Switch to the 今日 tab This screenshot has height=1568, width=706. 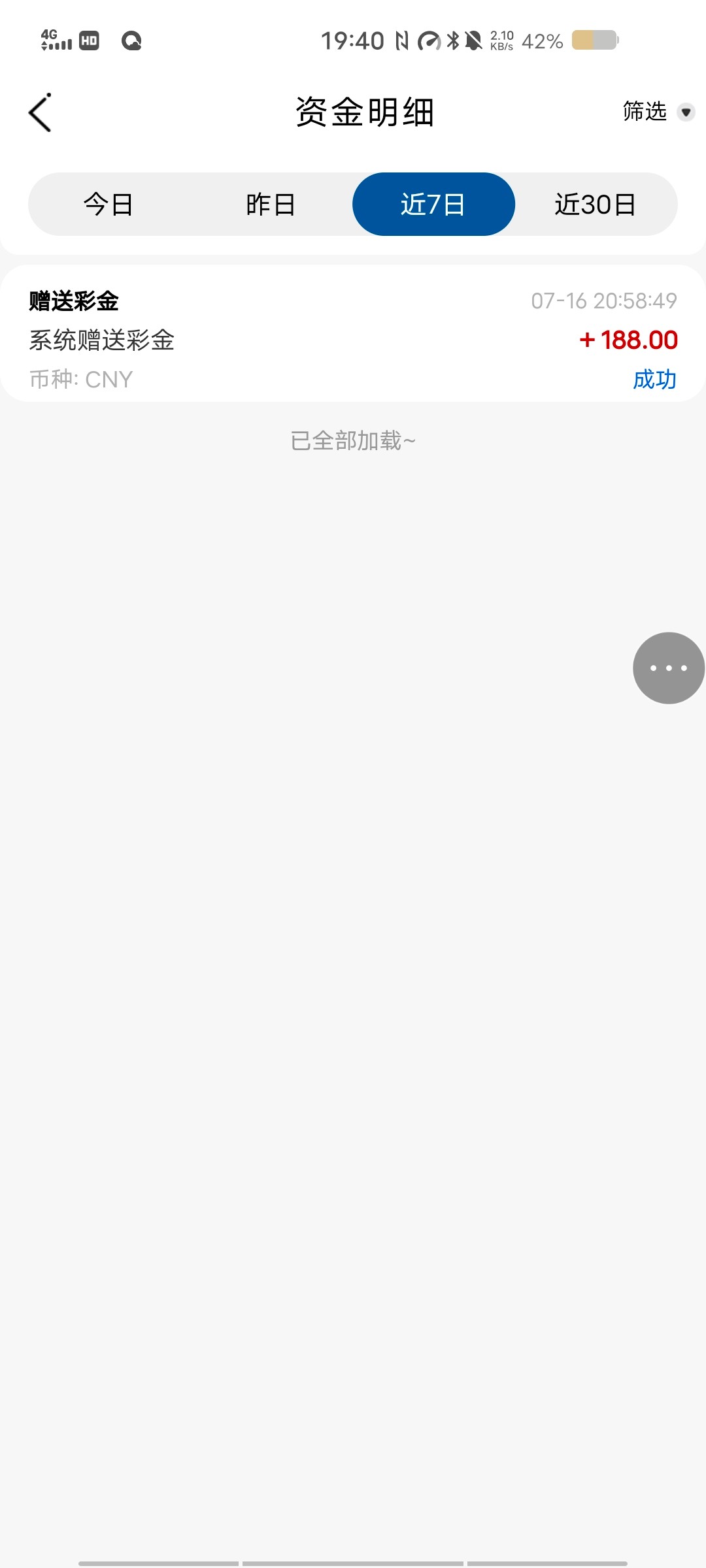[x=109, y=204]
